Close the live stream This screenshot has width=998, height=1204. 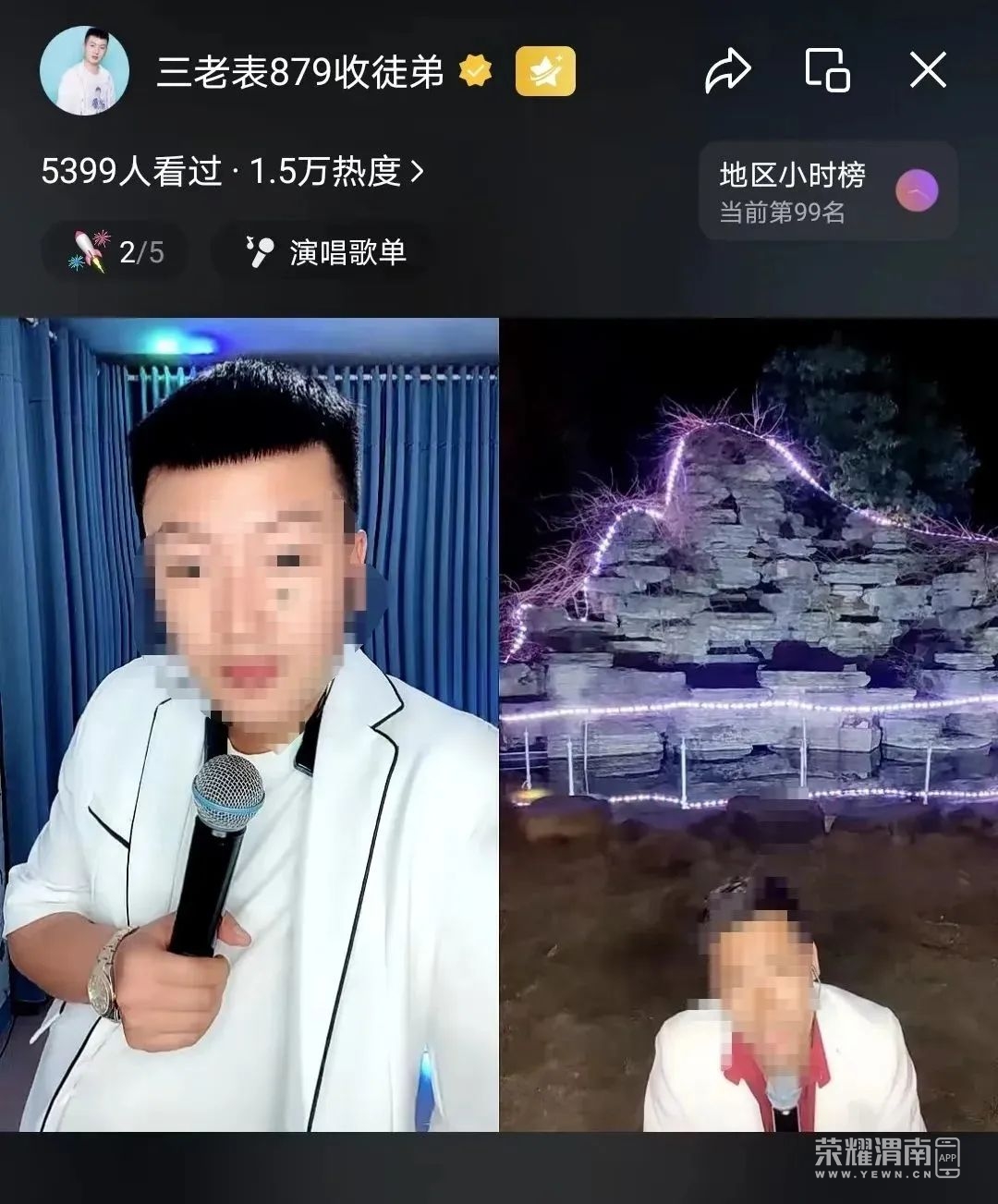click(928, 70)
